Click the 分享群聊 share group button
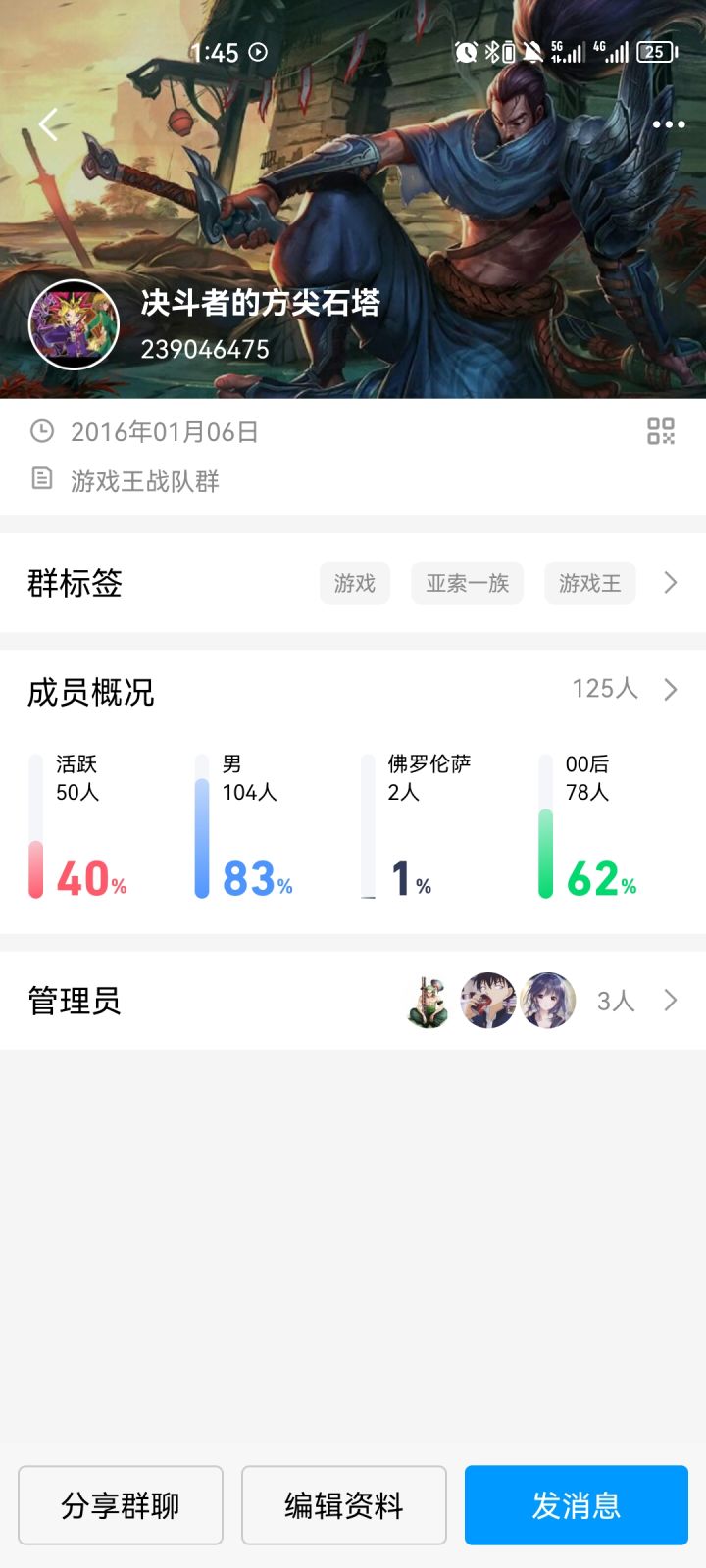The height and width of the screenshot is (1568, 706). (x=120, y=1504)
